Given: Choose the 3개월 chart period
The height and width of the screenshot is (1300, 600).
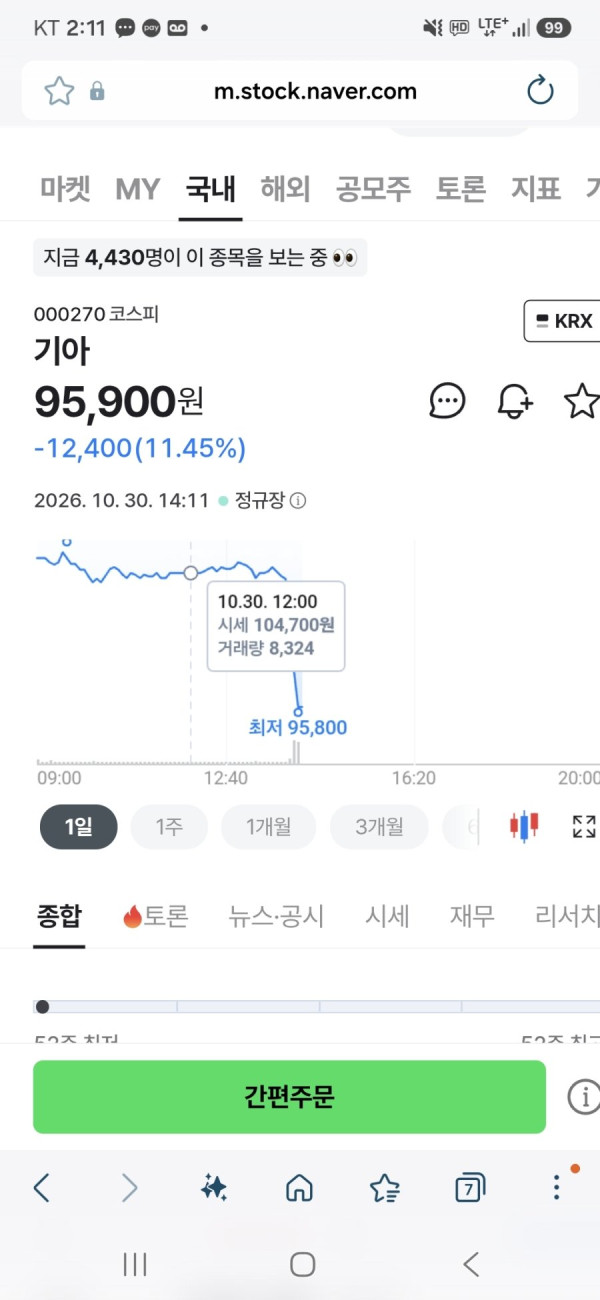Looking at the screenshot, I should pos(379,827).
